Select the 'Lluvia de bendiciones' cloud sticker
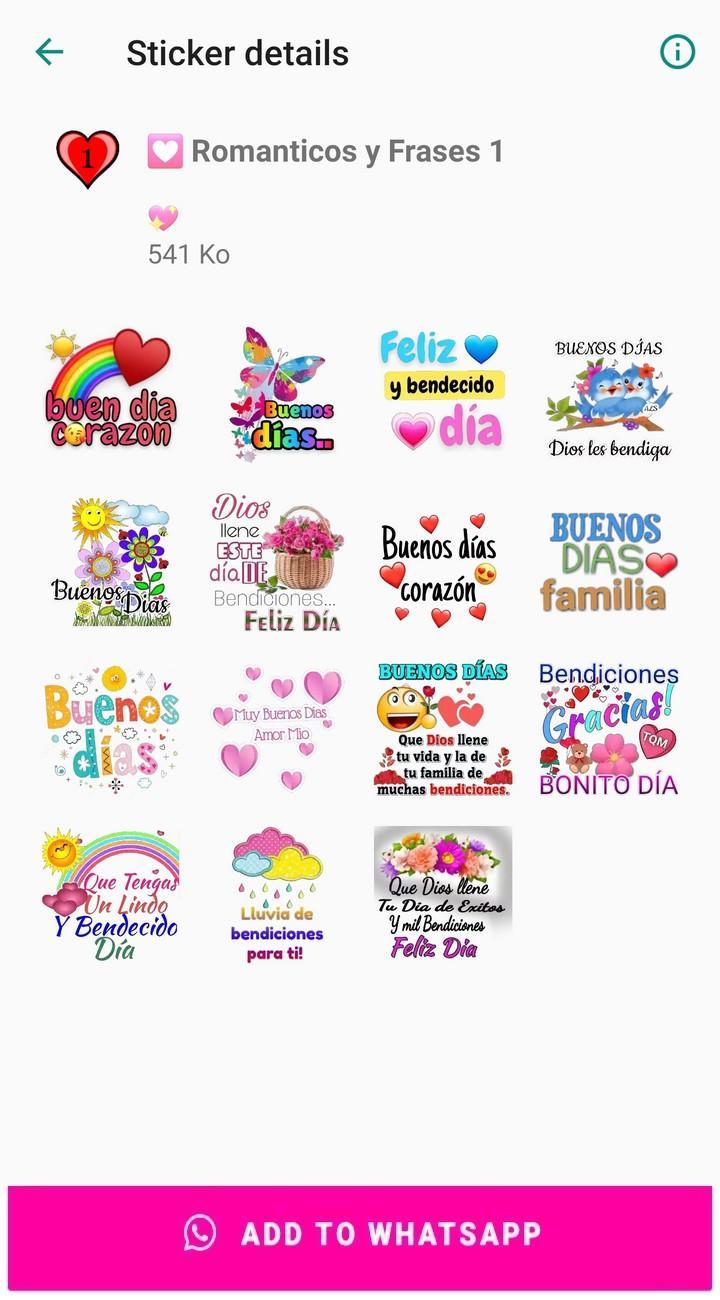Viewport: 720px width, 1300px height. click(277, 895)
